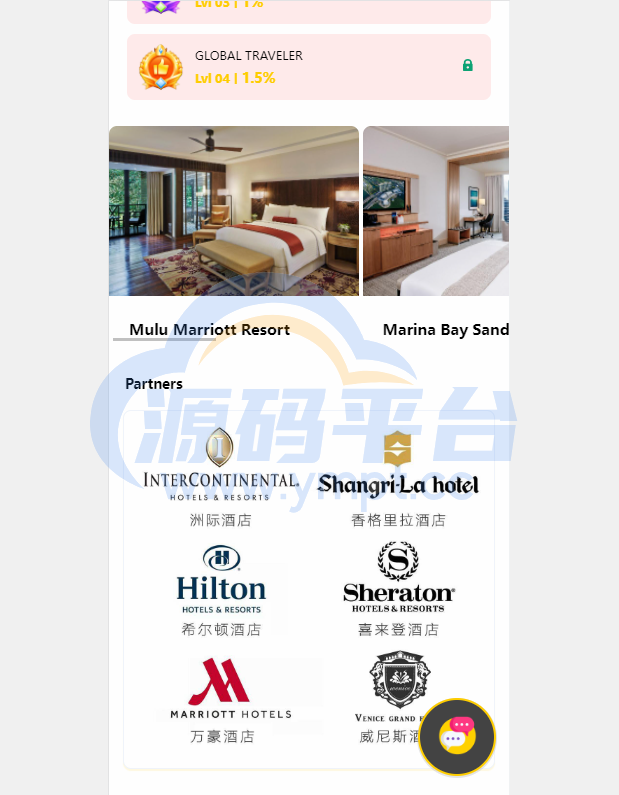Select the Sheraton partner logo
This screenshot has width=619, height=795.
tap(398, 578)
